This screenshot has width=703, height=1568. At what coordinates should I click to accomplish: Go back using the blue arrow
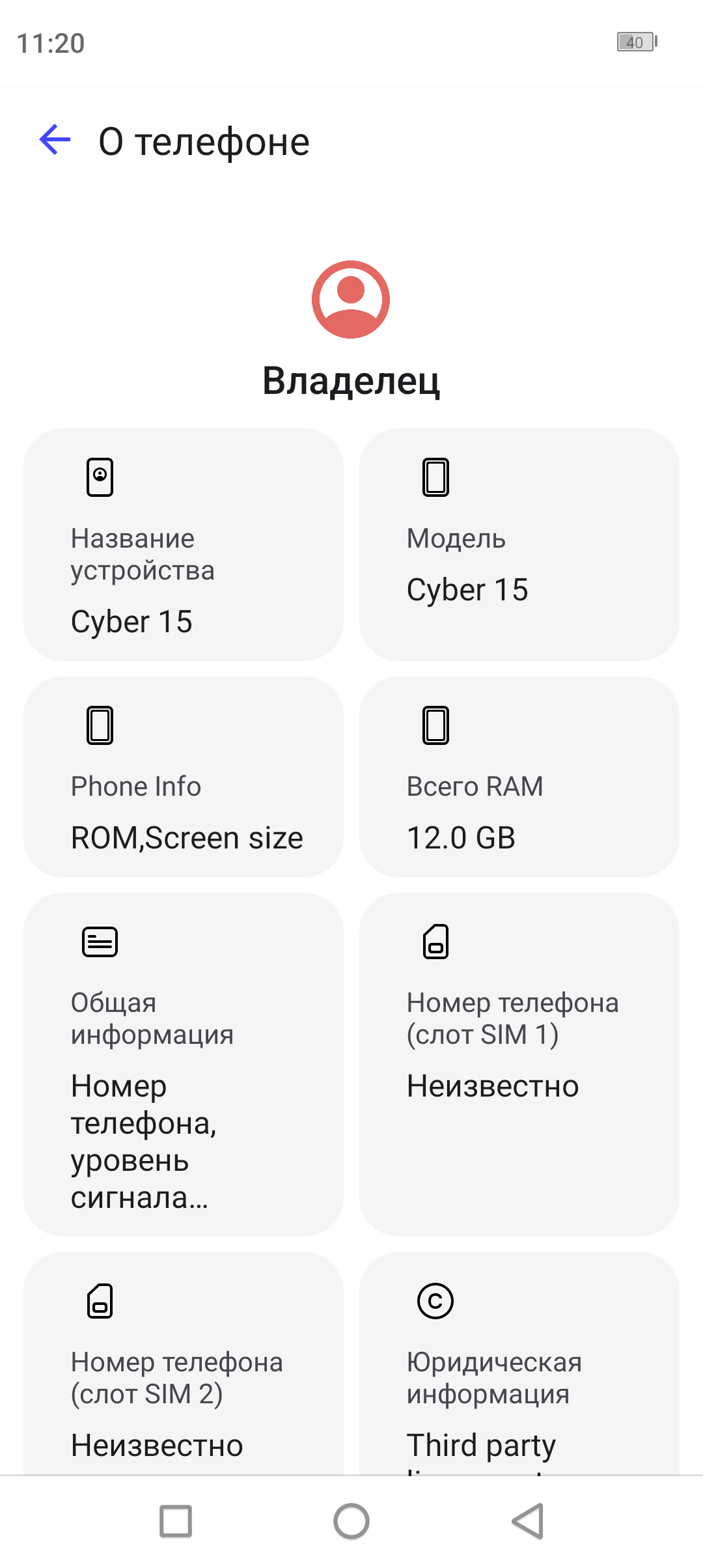point(55,141)
